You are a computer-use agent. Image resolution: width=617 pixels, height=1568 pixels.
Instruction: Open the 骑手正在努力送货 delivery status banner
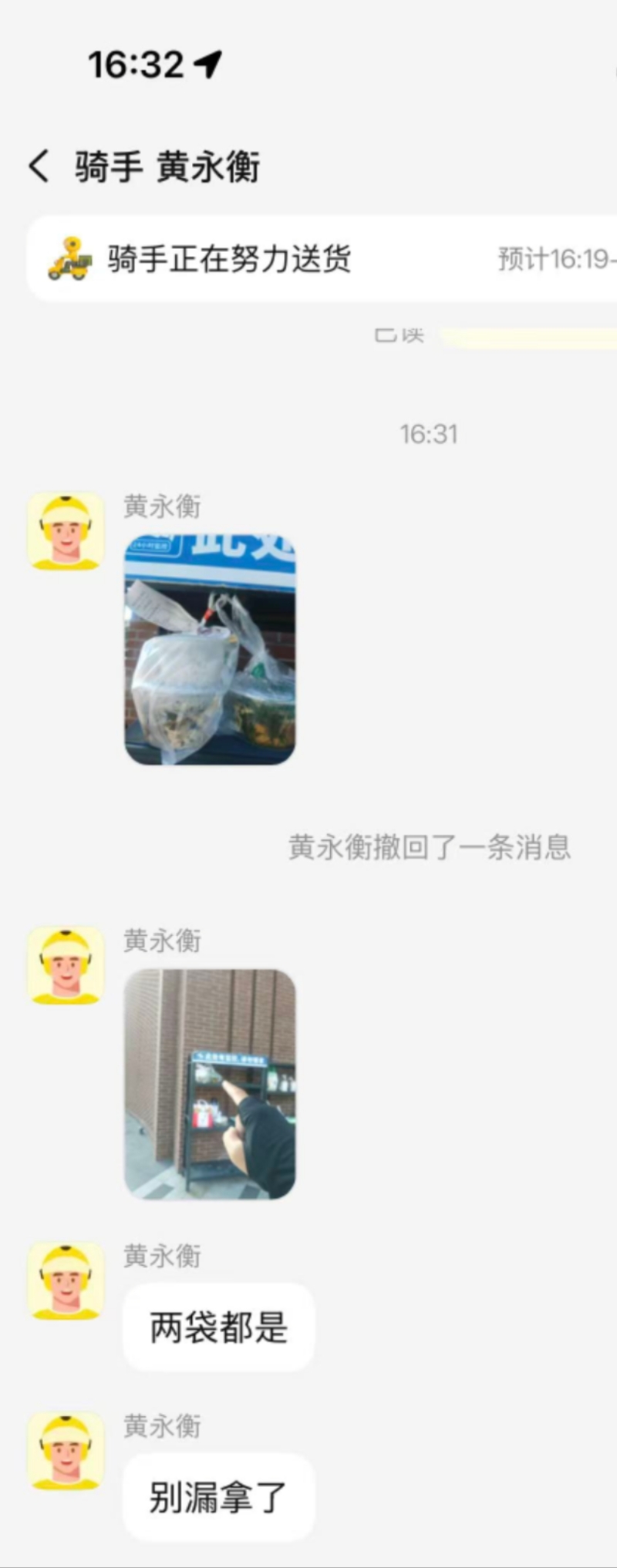click(322, 258)
